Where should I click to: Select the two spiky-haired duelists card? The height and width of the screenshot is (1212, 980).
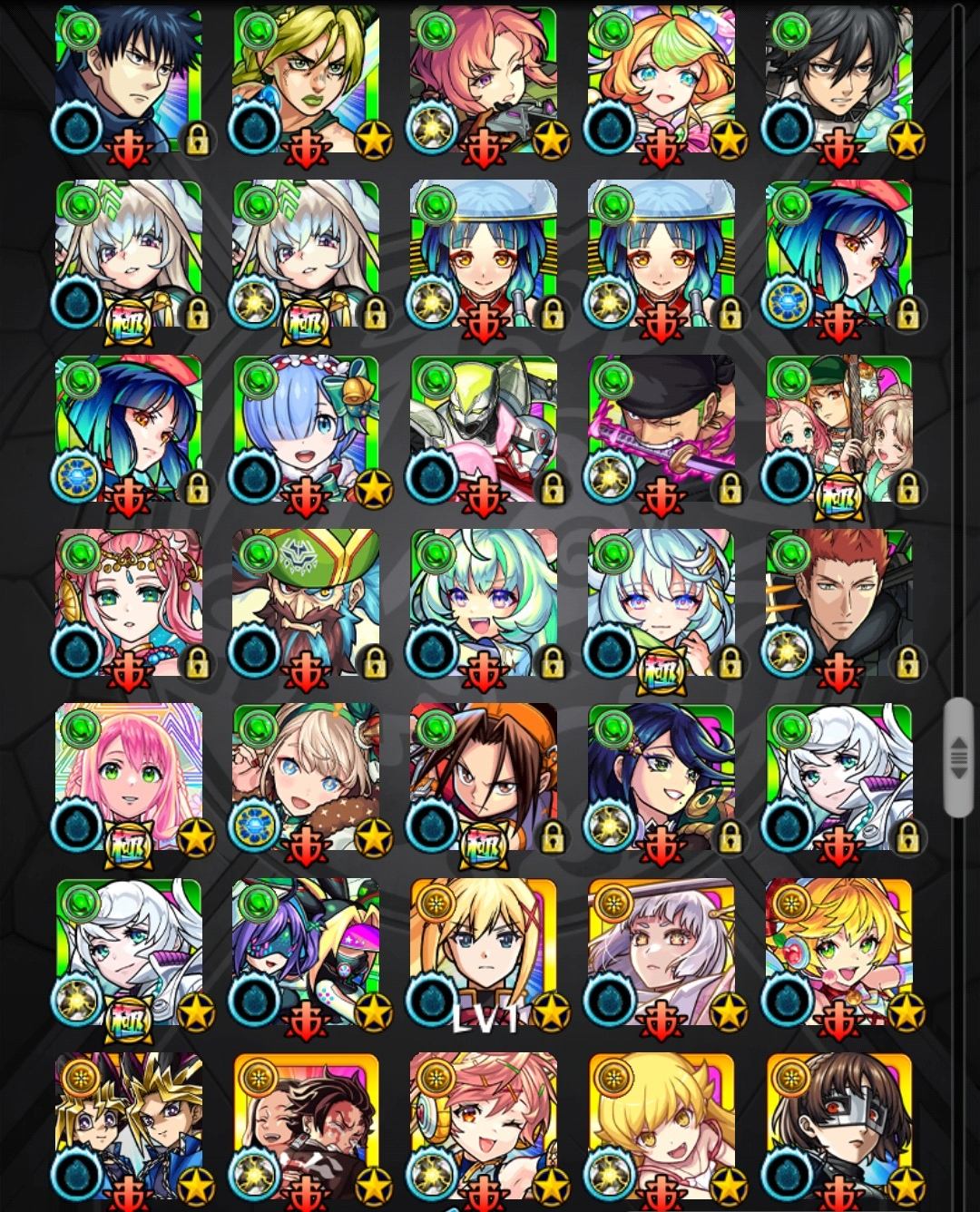[x=128, y=1126]
